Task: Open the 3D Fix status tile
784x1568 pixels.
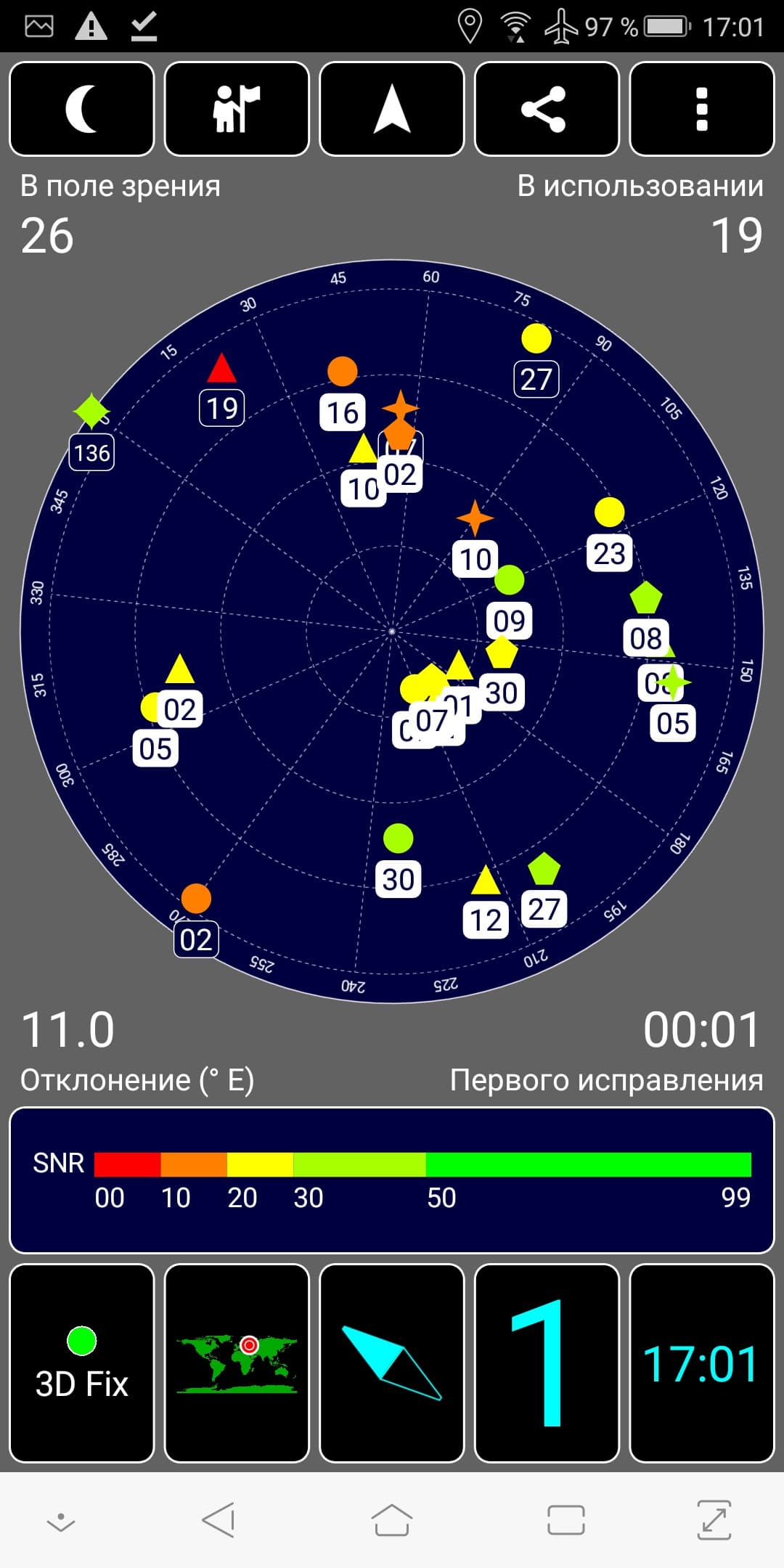Action: [82, 1363]
